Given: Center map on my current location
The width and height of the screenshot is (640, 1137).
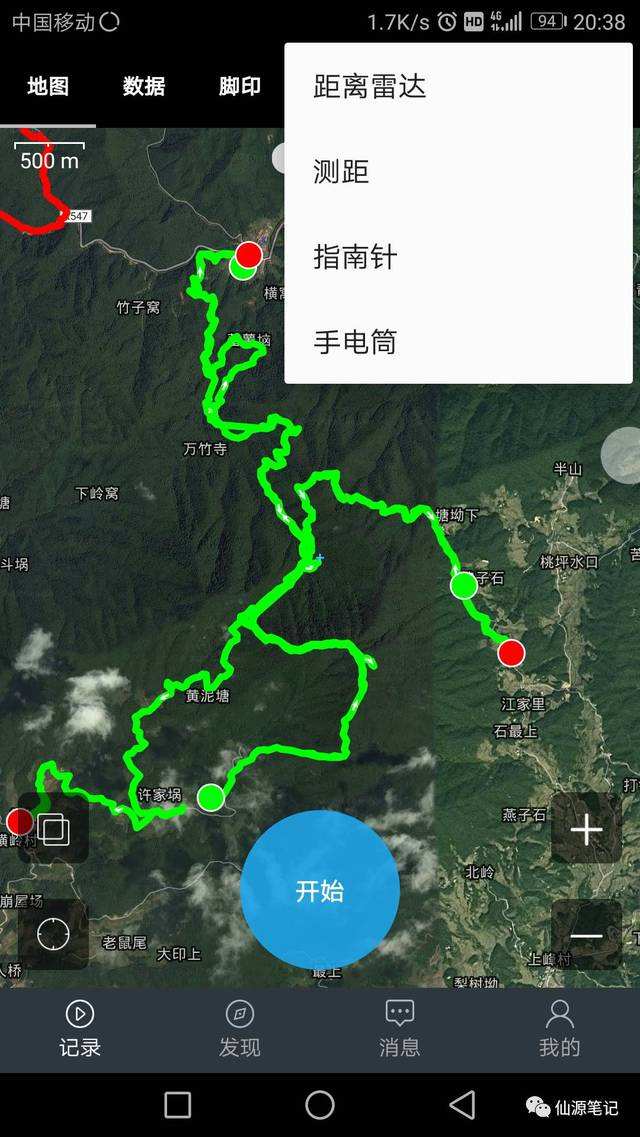Looking at the screenshot, I should pyautogui.click(x=53, y=934).
